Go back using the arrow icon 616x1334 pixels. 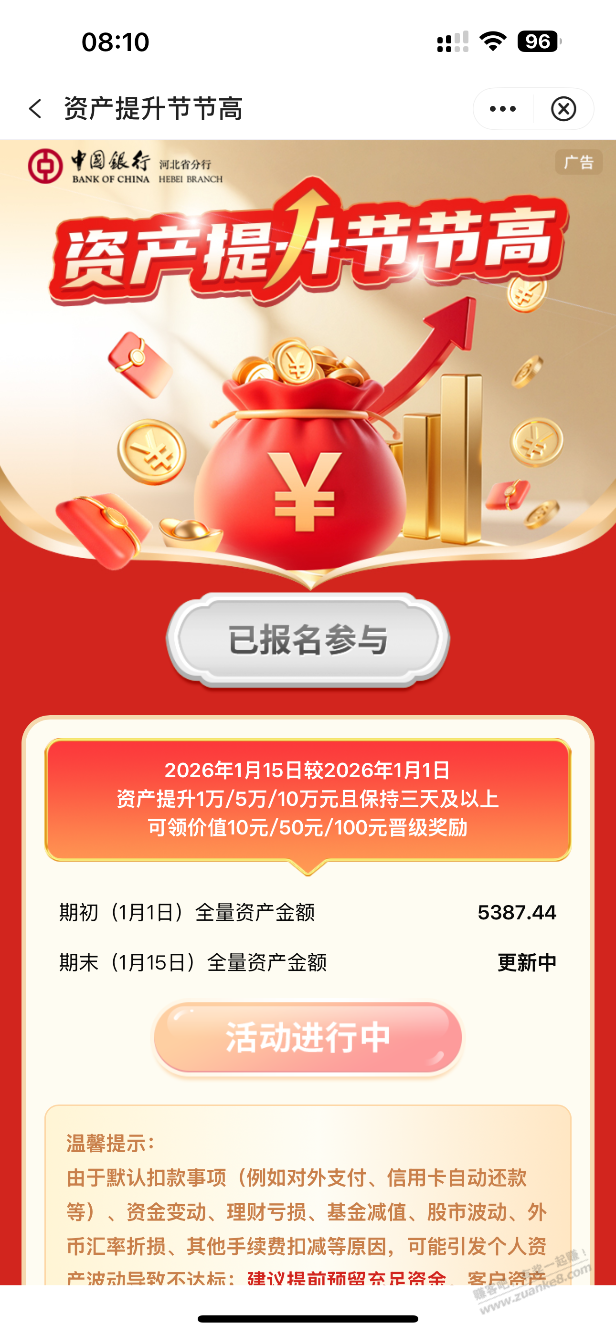pyautogui.click(x=36, y=109)
